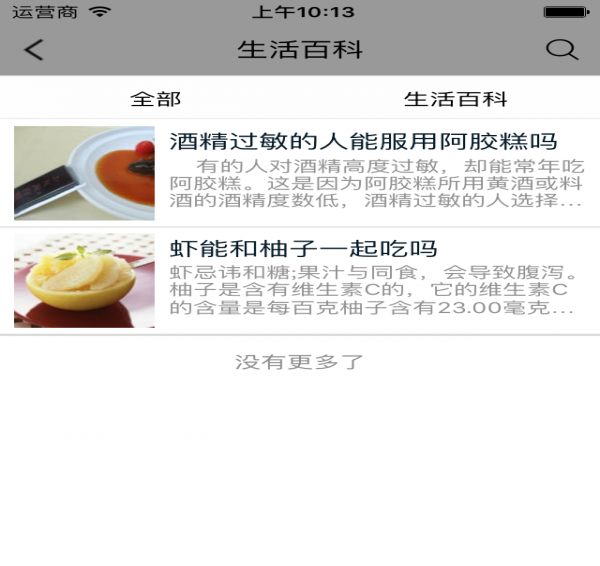This screenshot has height=566, width=600.
Task: Open the article 酒精过敏的人能服用阿胶糕吗
Action: click(x=363, y=141)
